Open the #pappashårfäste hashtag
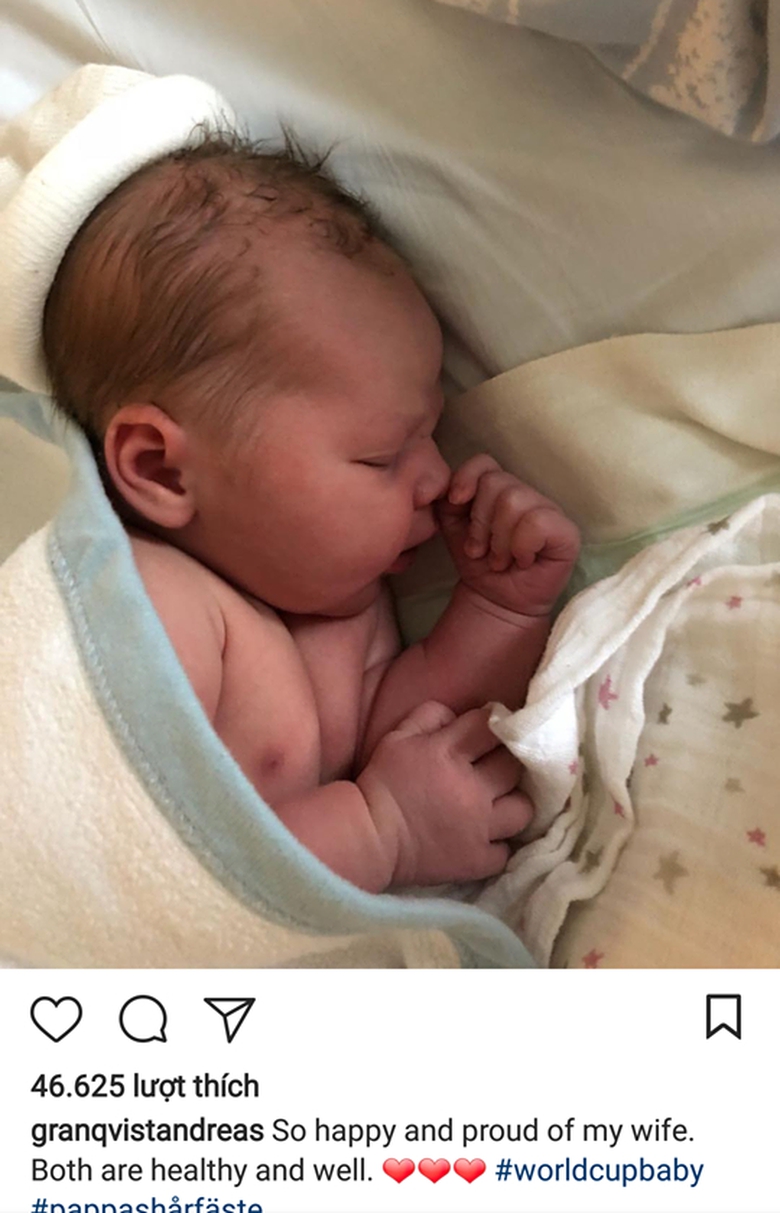 click(147, 1205)
